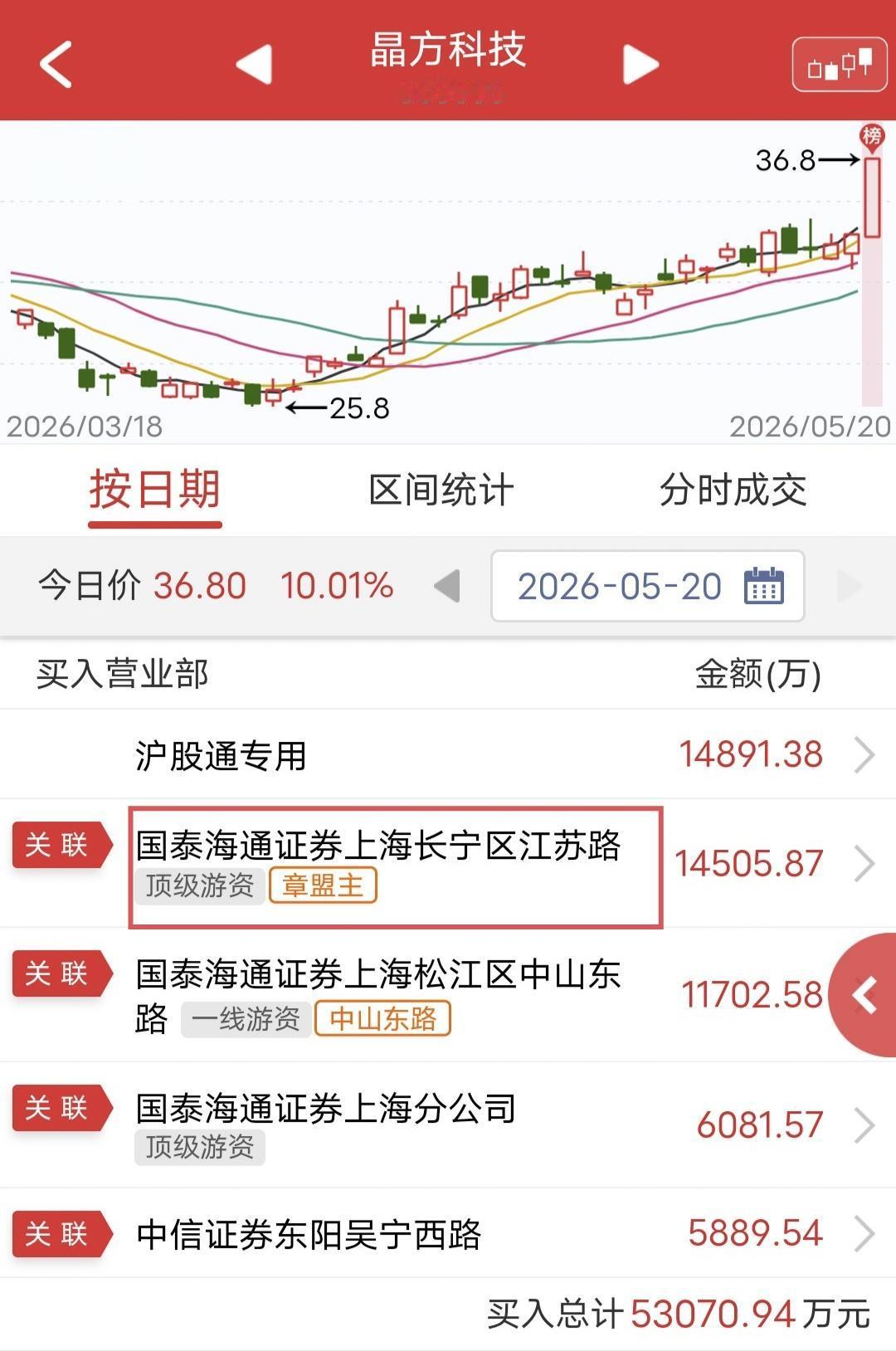
Task: Open 国泰海通证券上海松江区中山东路 row
Action: pyautogui.click(x=448, y=994)
